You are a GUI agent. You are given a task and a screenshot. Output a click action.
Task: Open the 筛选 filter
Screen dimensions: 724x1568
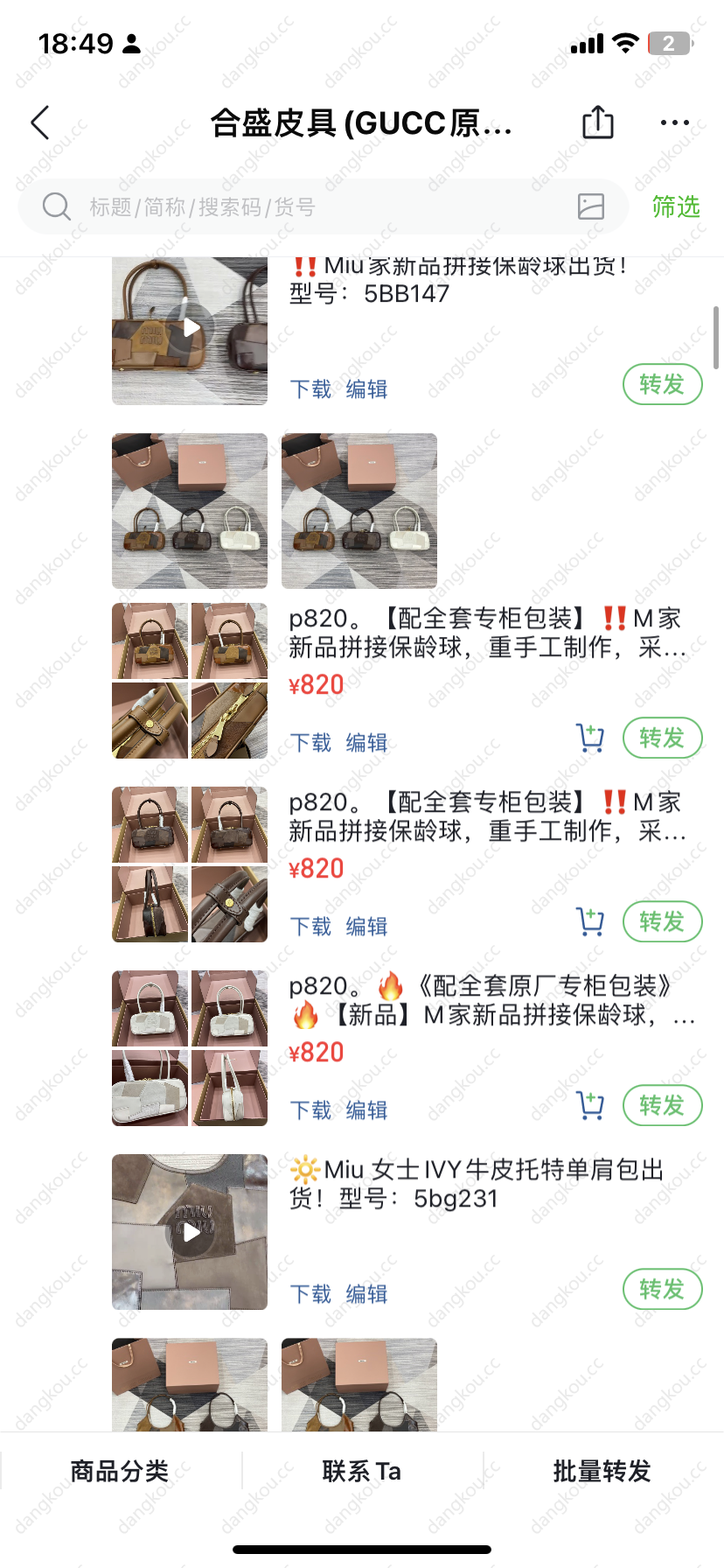675,206
